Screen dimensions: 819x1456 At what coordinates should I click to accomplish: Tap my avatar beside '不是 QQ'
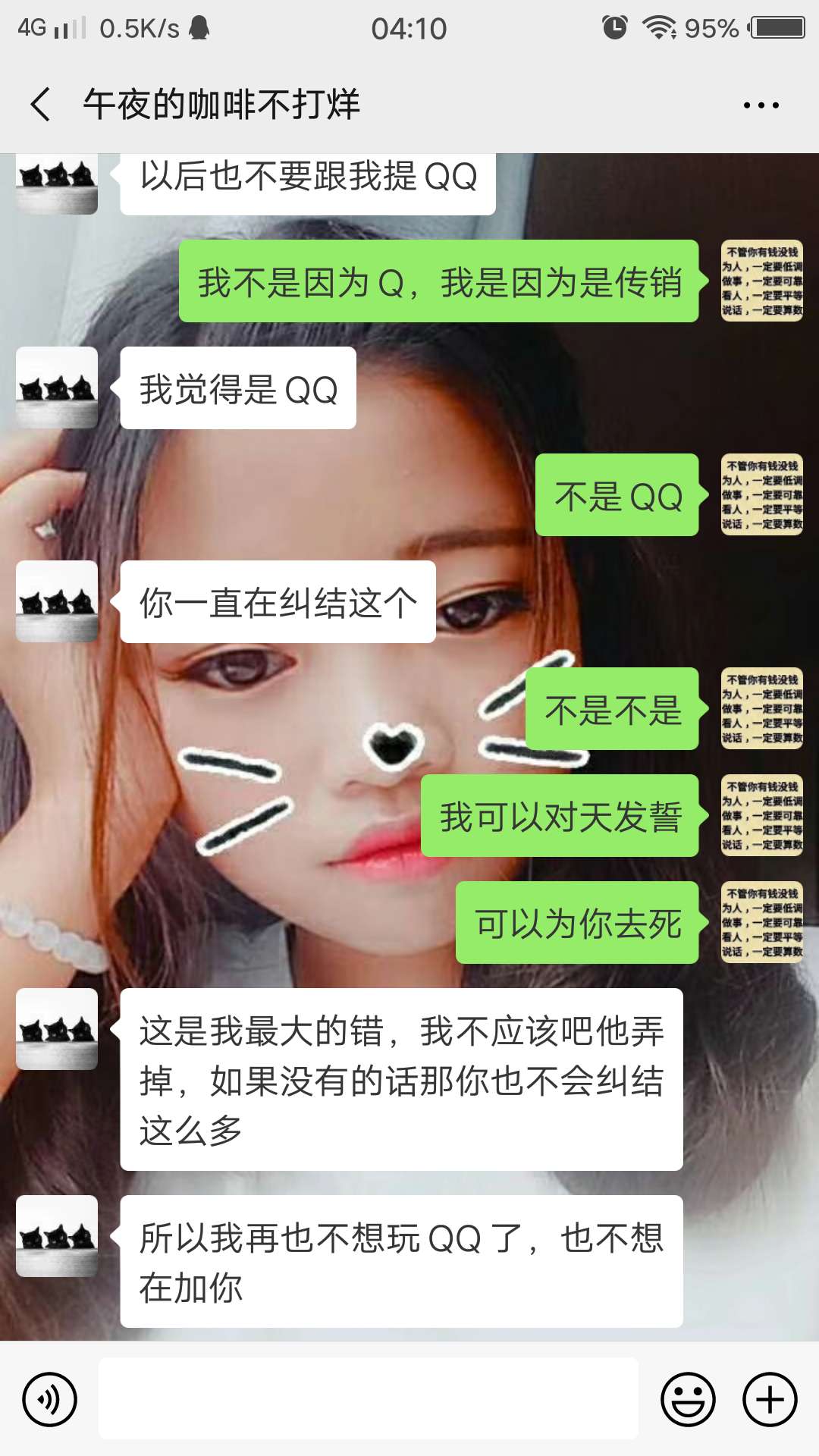pos(762,494)
